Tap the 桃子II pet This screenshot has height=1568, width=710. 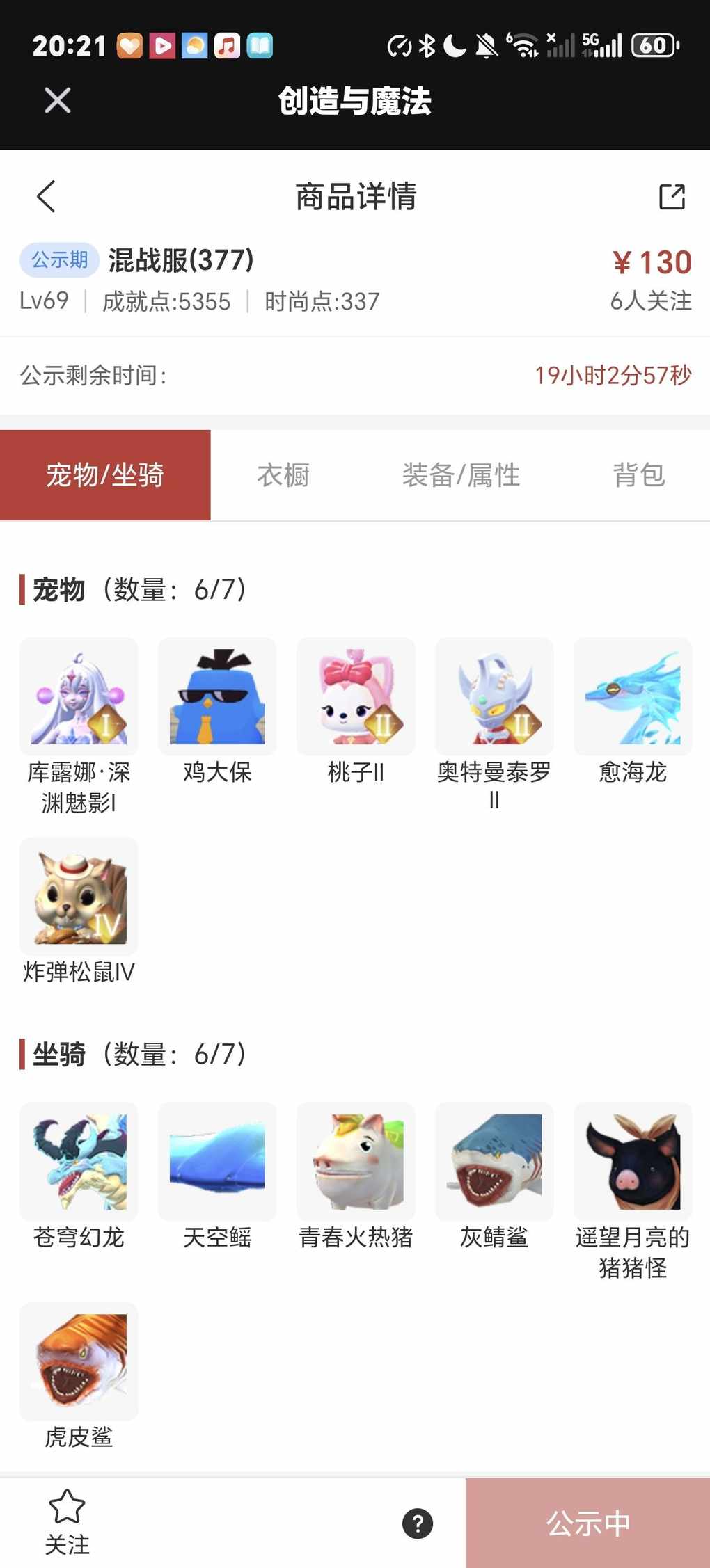tap(356, 697)
